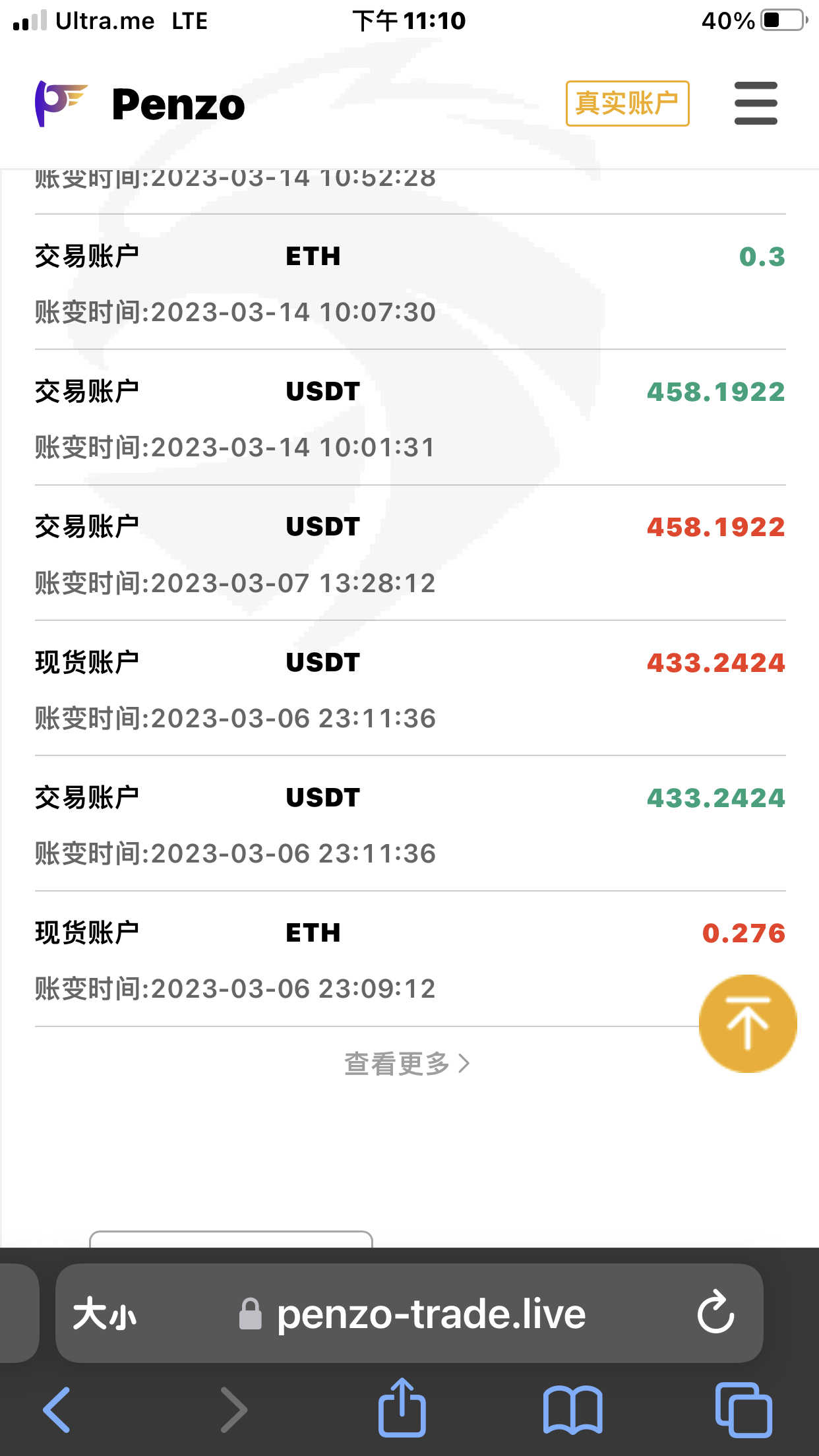The height and width of the screenshot is (1456, 819).
Task: Open the Safari share sheet
Action: pos(402,1407)
